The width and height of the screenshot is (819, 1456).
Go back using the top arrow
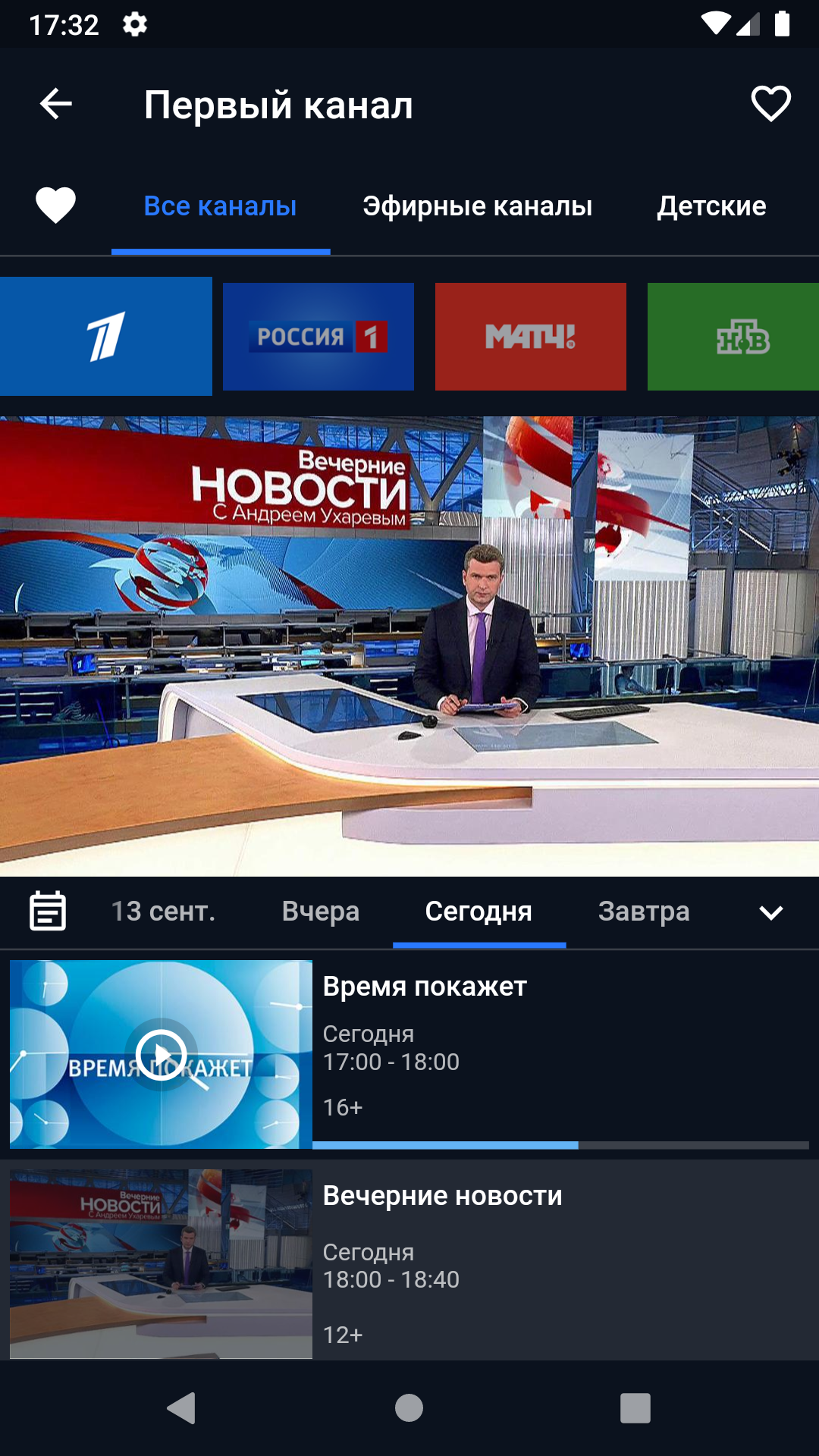point(56,104)
